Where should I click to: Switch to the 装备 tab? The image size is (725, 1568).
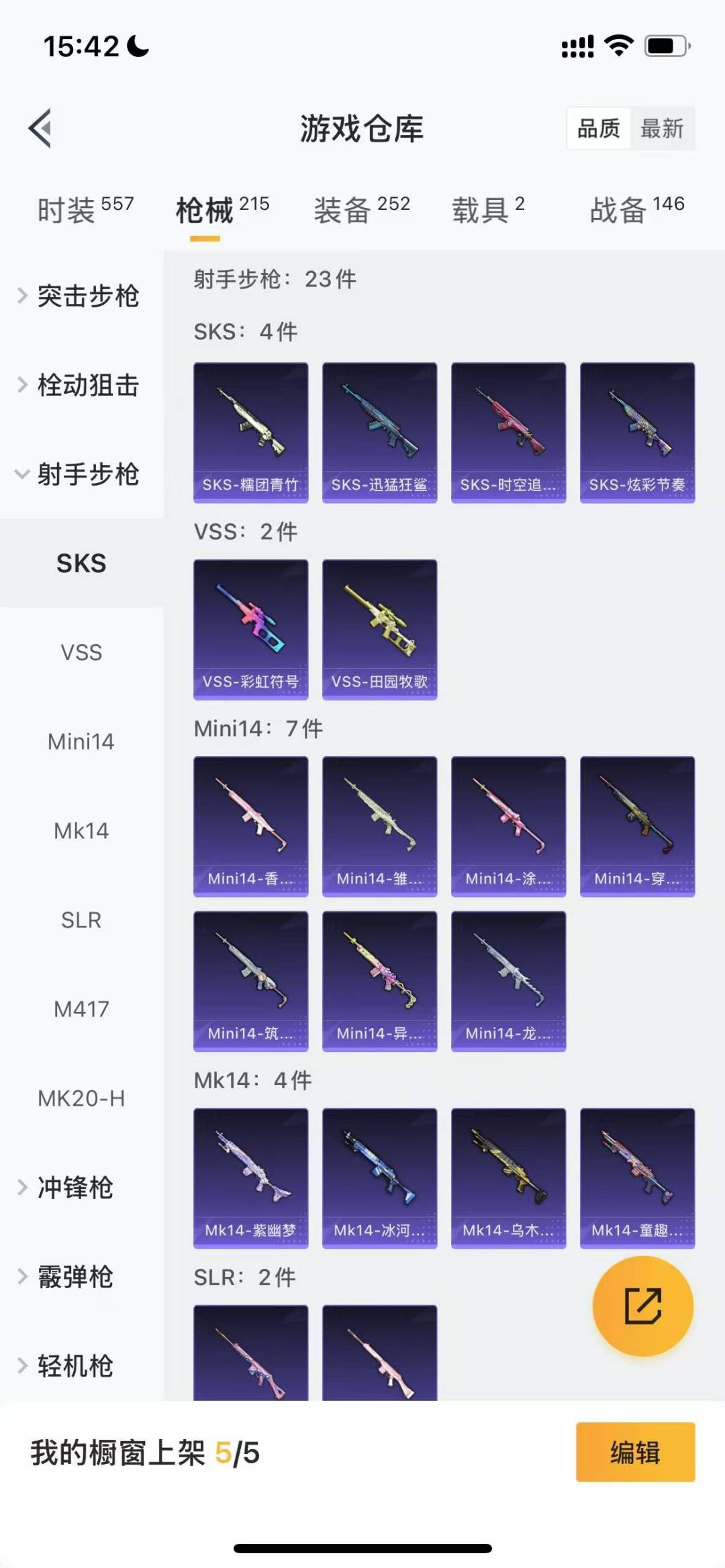[x=362, y=210]
